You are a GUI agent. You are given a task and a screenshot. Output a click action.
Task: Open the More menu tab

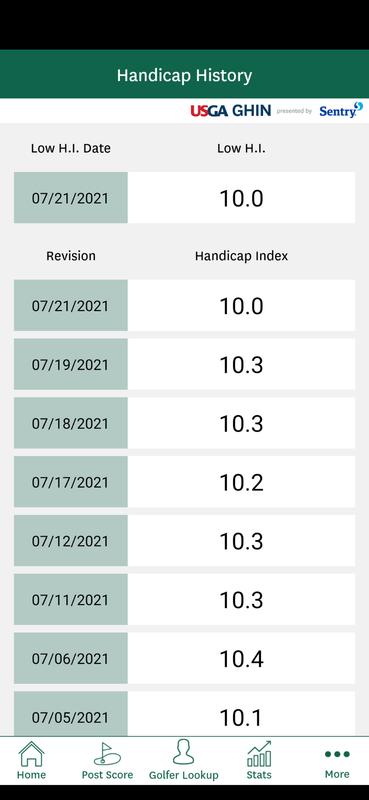pyautogui.click(x=337, y=763)
